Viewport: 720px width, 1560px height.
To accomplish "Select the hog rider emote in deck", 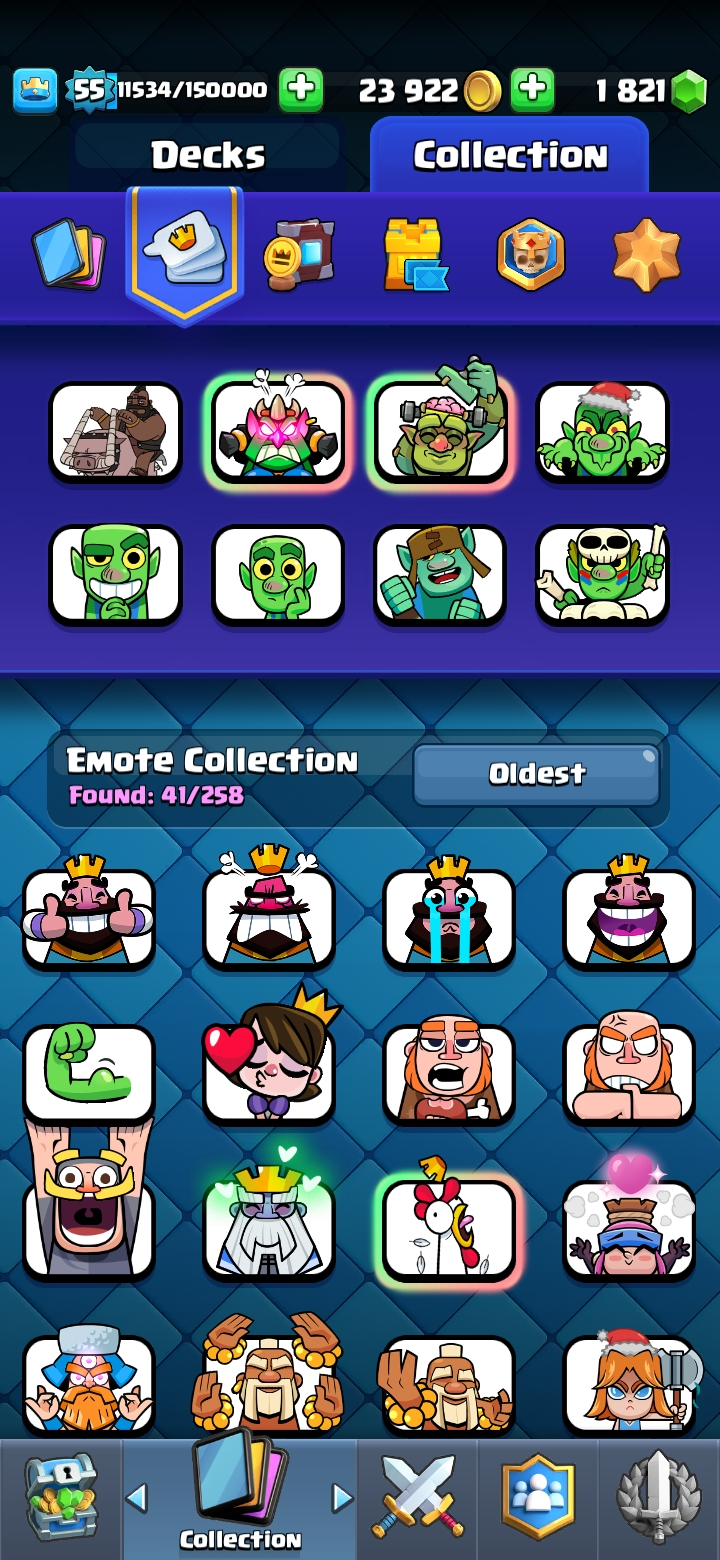I will pos(116,432).
